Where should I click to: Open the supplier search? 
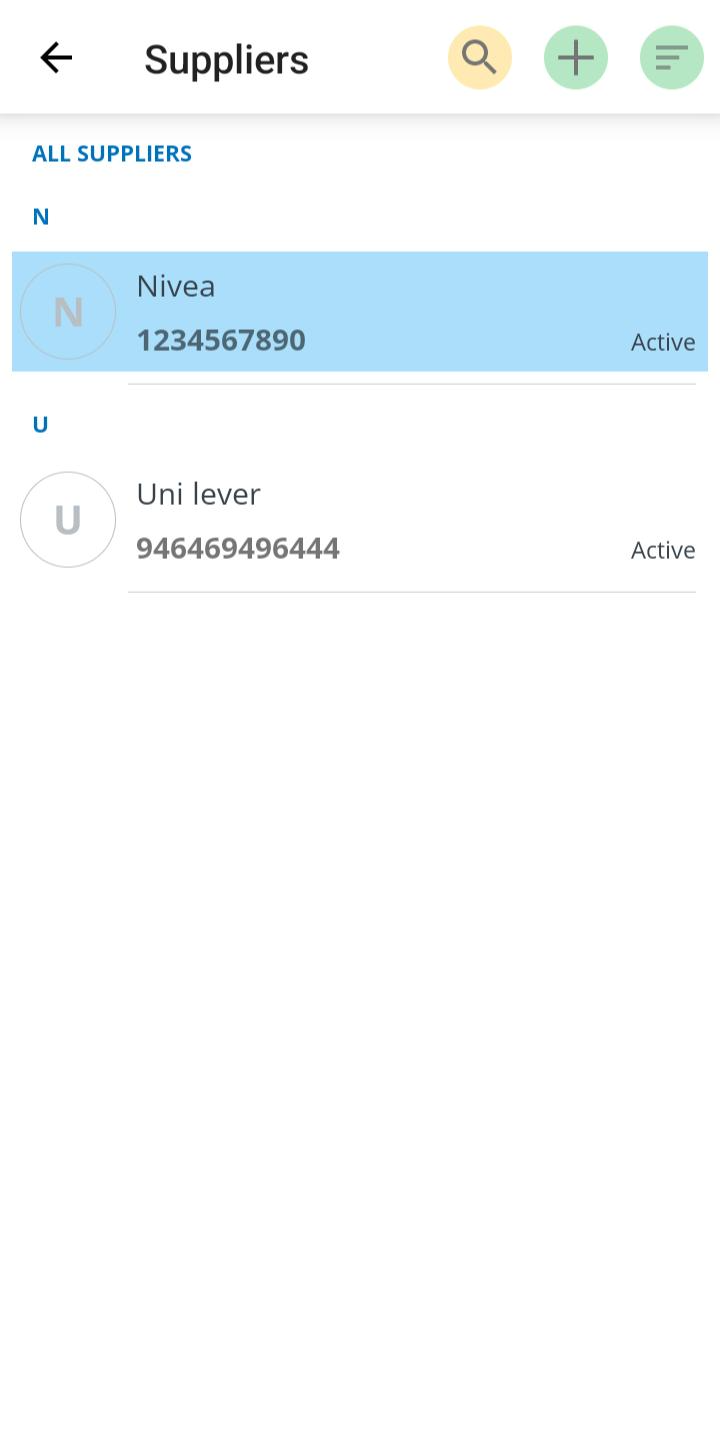click(x=480, y=58)
